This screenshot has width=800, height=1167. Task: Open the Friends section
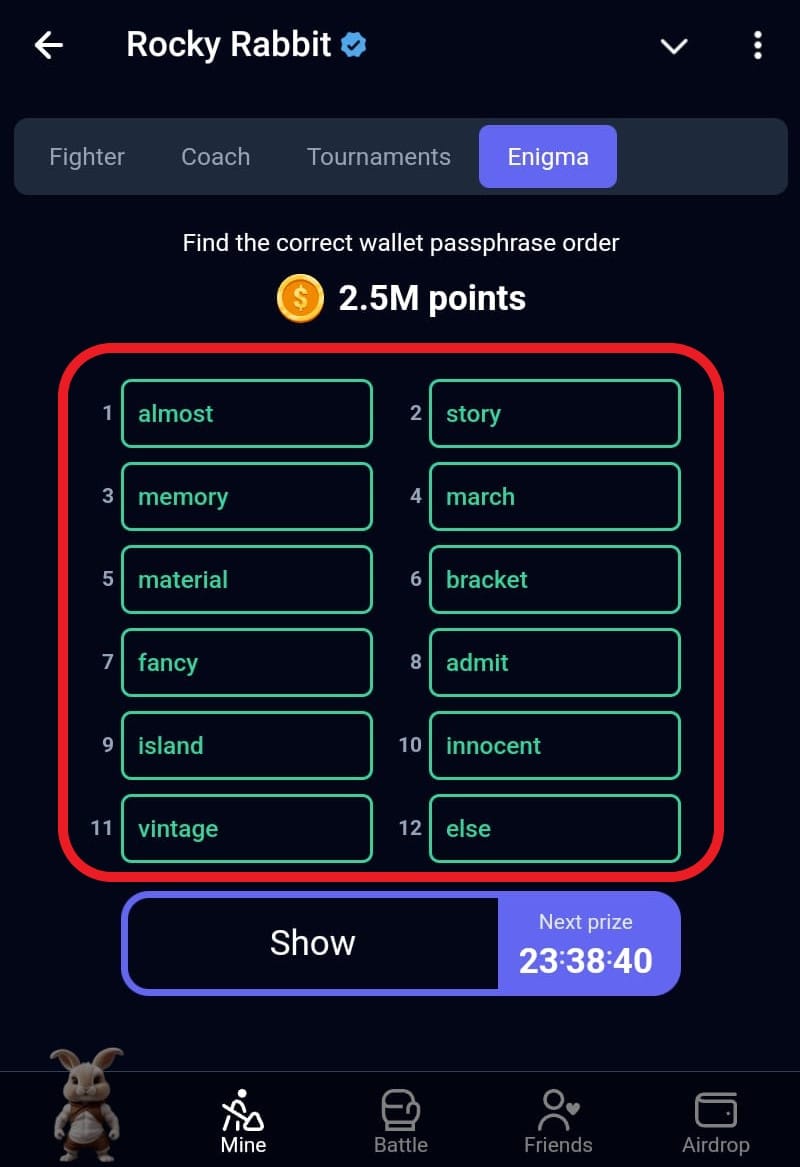coord(558,1121)
